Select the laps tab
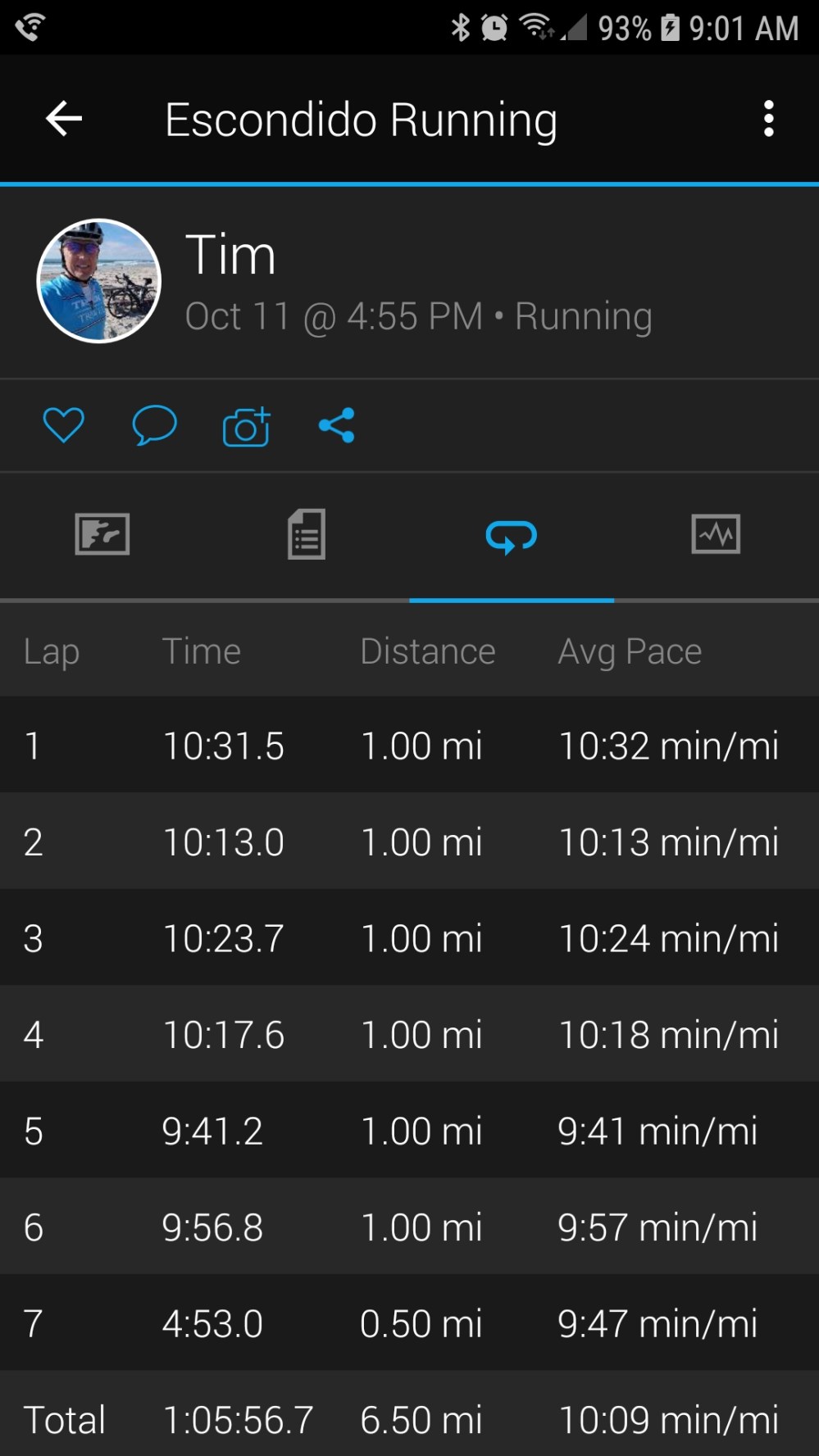The height and width of the screenshot is (1456, 819). [x=511, y=537]
